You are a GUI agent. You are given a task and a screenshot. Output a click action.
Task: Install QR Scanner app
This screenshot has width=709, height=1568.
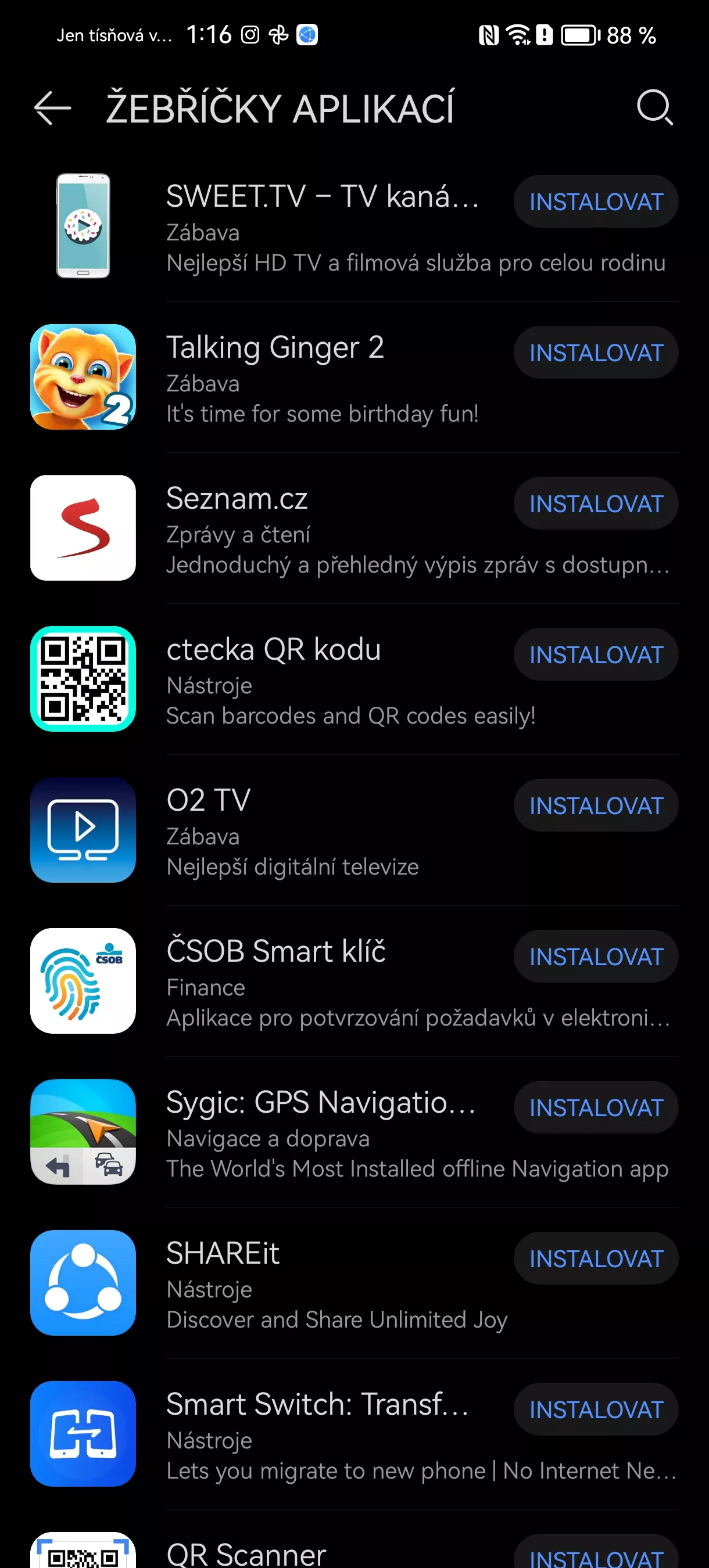point(596,1552)
